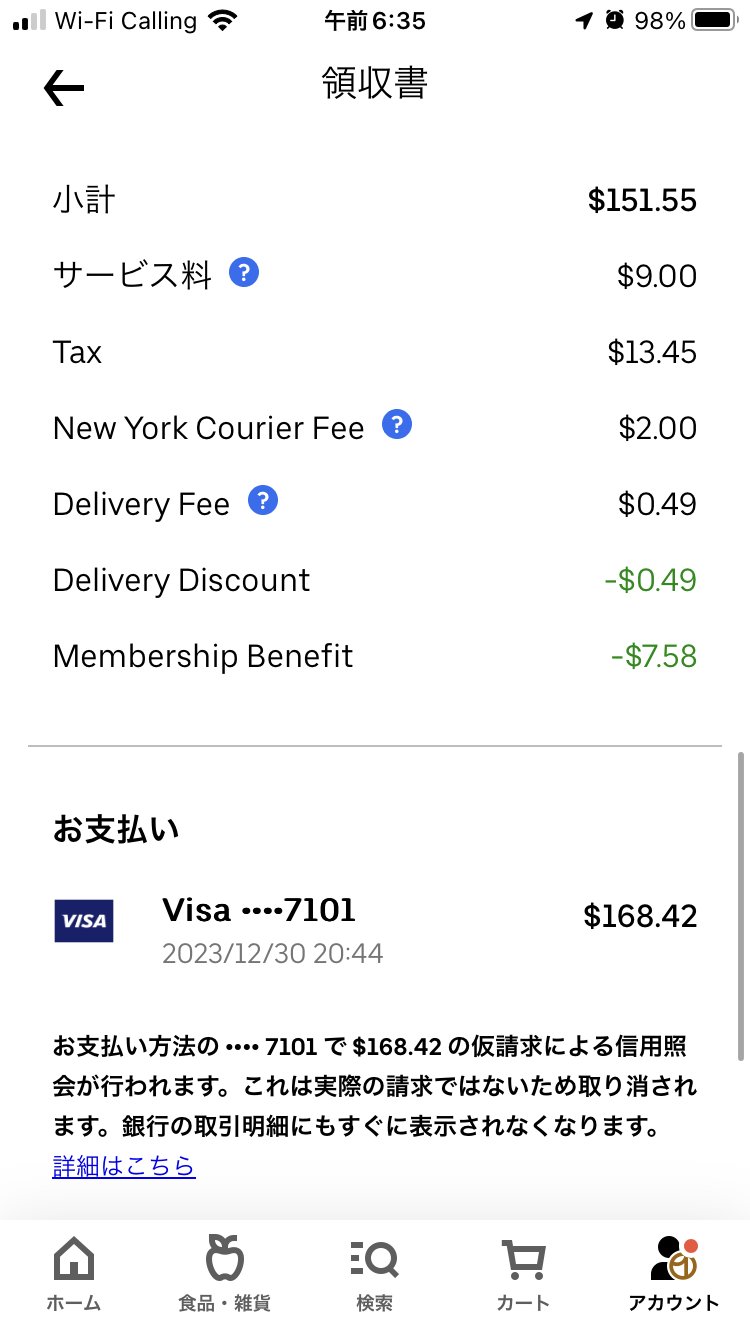Open the 食品・雑貨 tab

(x=224, y=1273)
